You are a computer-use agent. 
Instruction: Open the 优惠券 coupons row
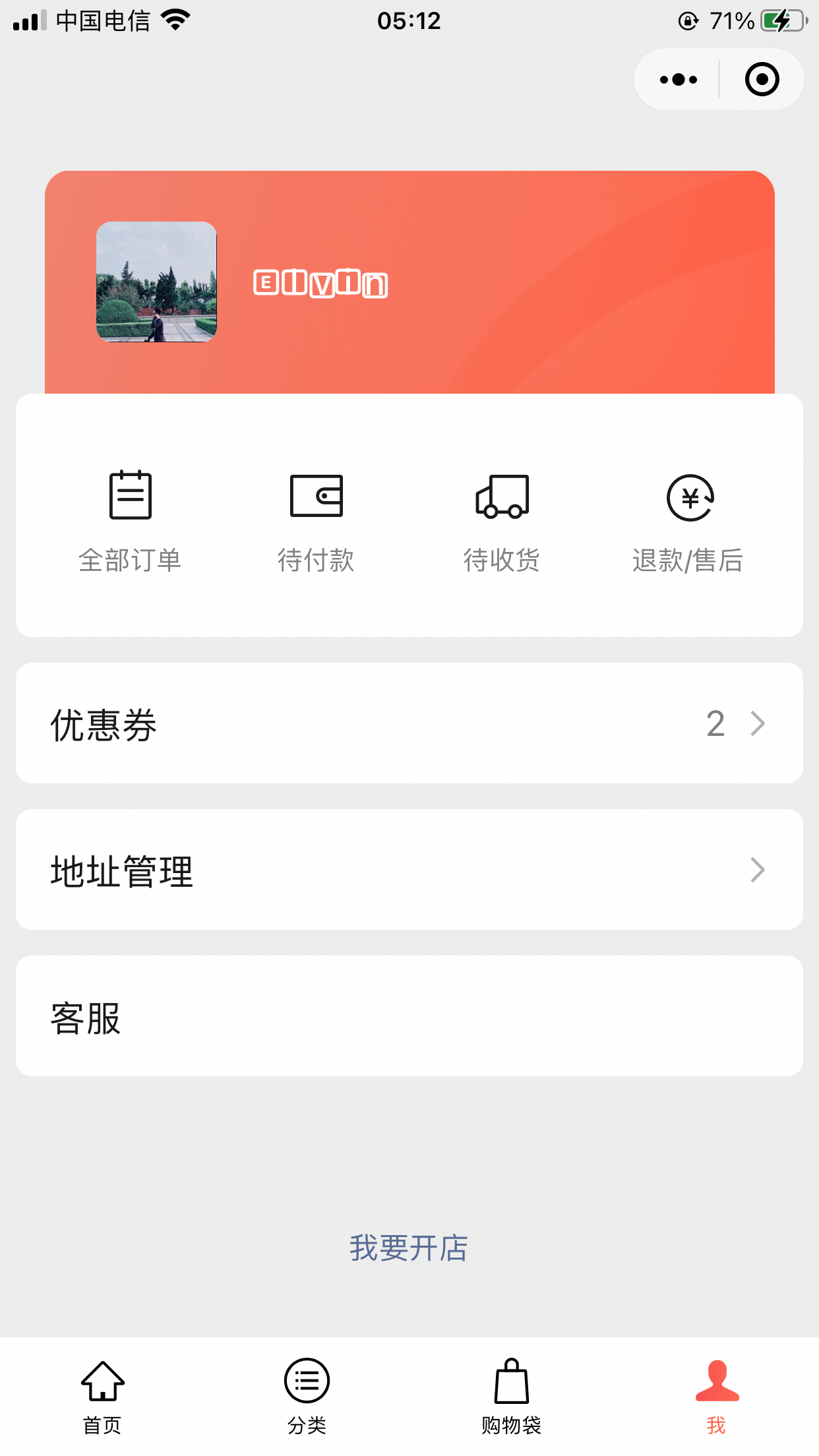[409, 723]
